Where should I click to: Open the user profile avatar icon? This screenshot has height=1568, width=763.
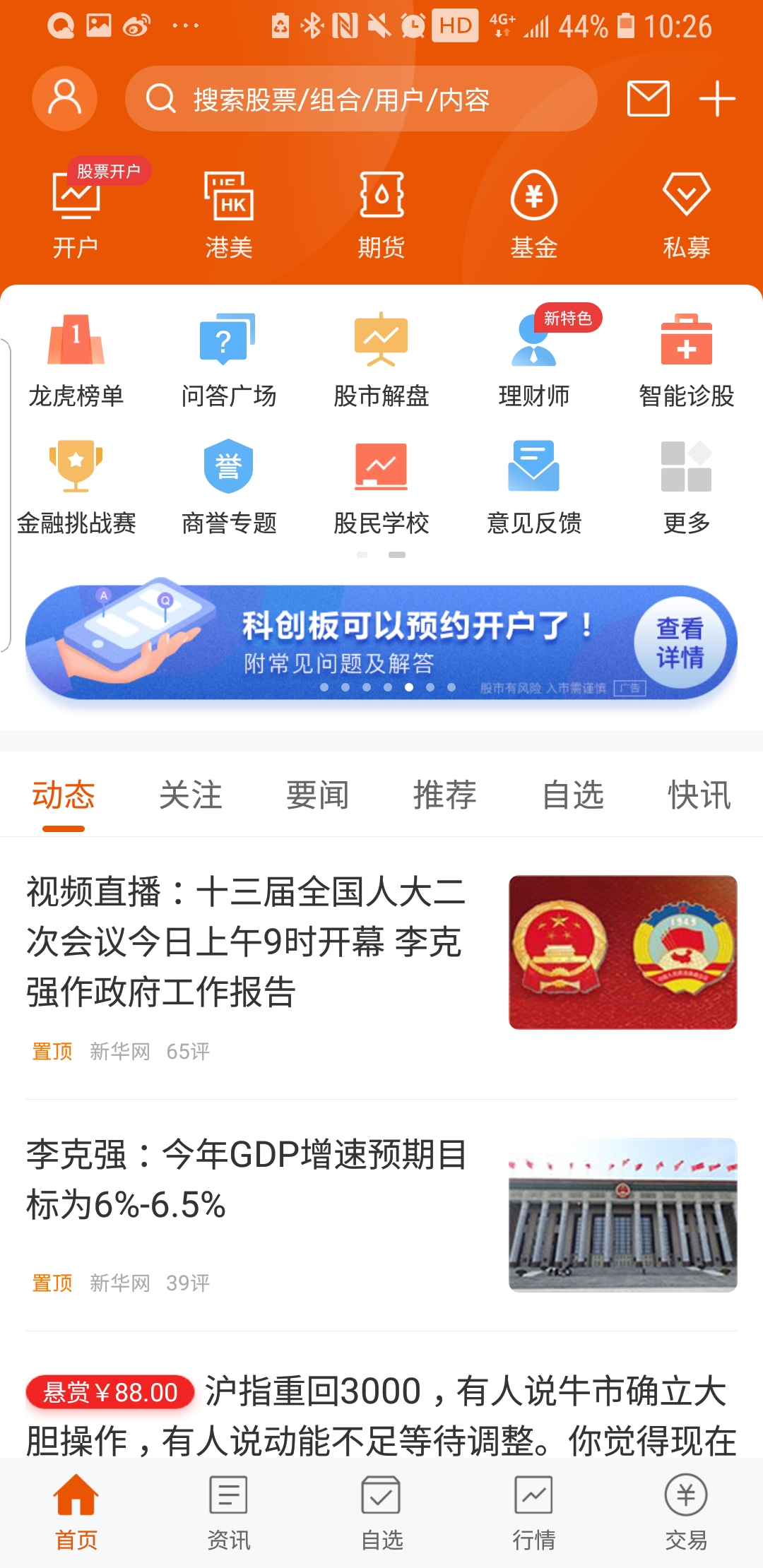(x=64, y=99)
